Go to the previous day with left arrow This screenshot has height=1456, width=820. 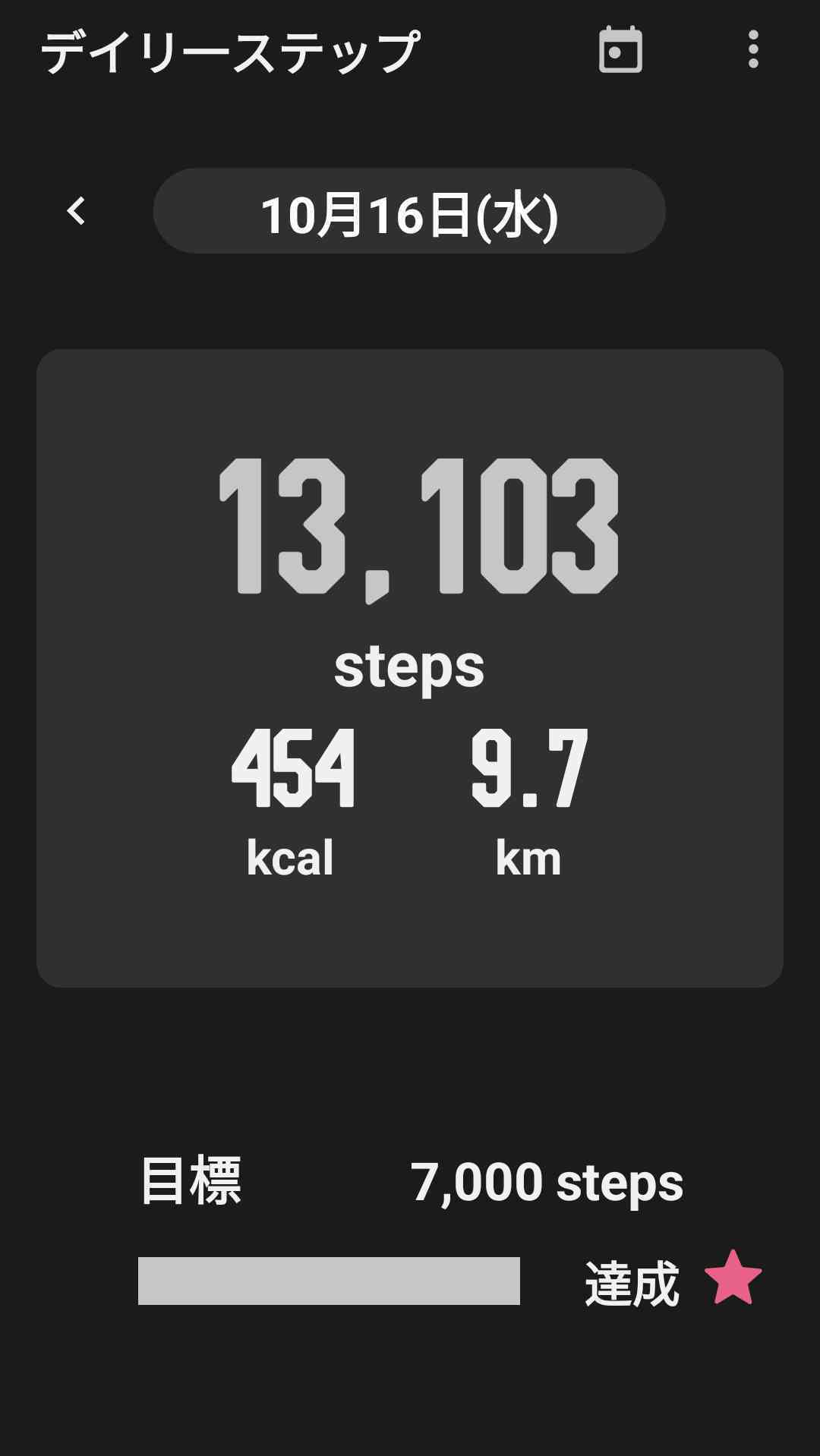point(76,211)
